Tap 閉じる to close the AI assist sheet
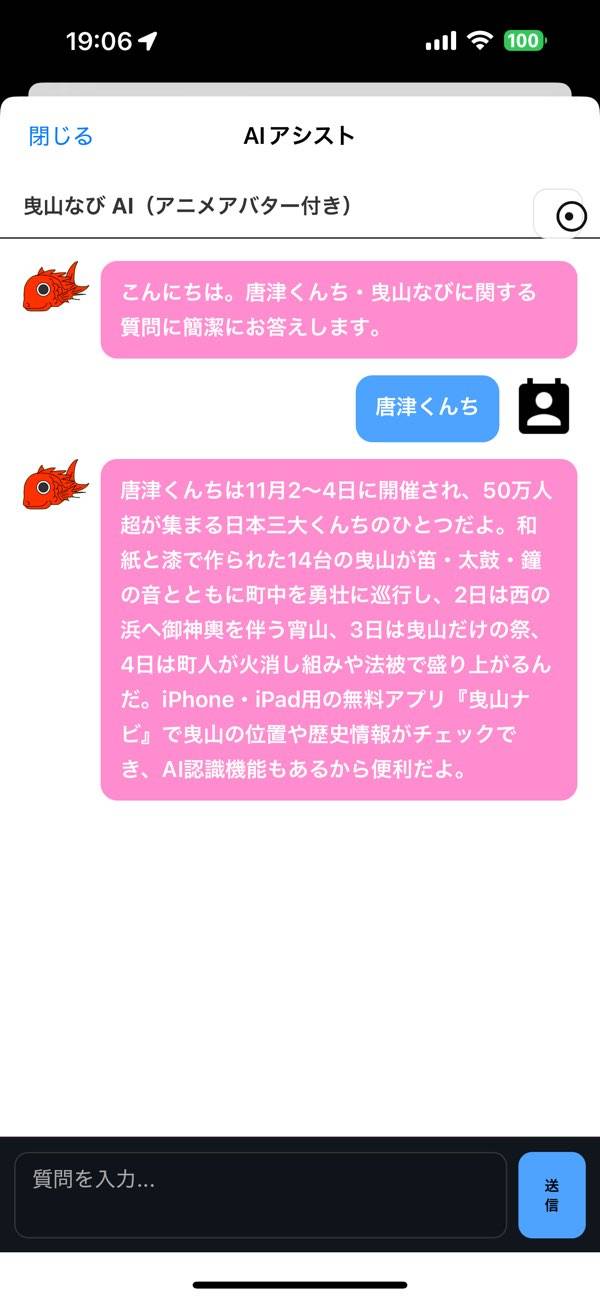The height and width of the screenshot is (1300, 600). (61, 136)
